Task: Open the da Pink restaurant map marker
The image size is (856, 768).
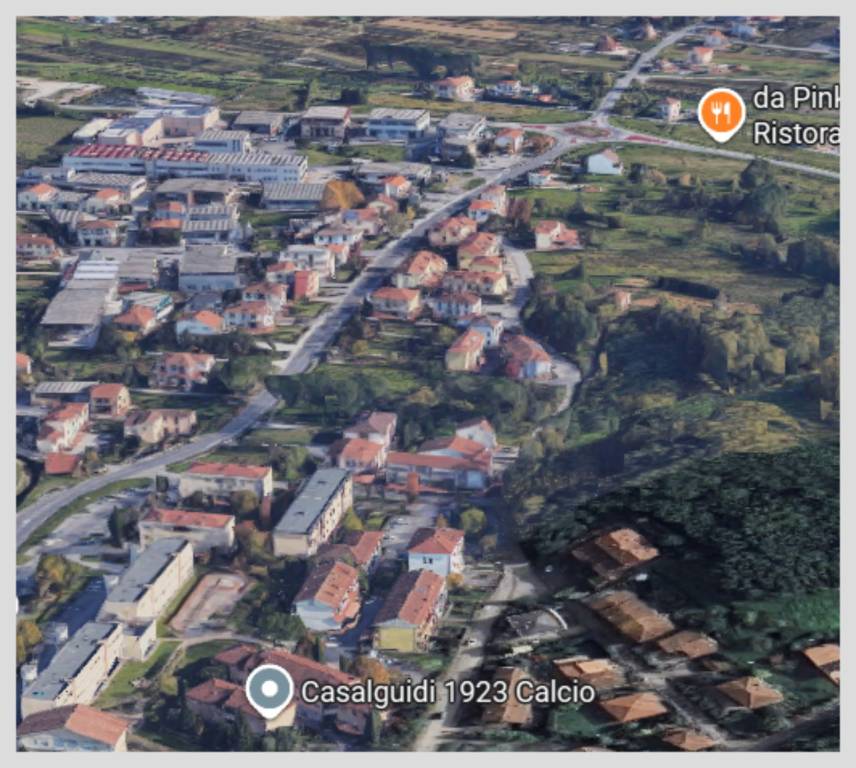Action: [x=721, y=112]
